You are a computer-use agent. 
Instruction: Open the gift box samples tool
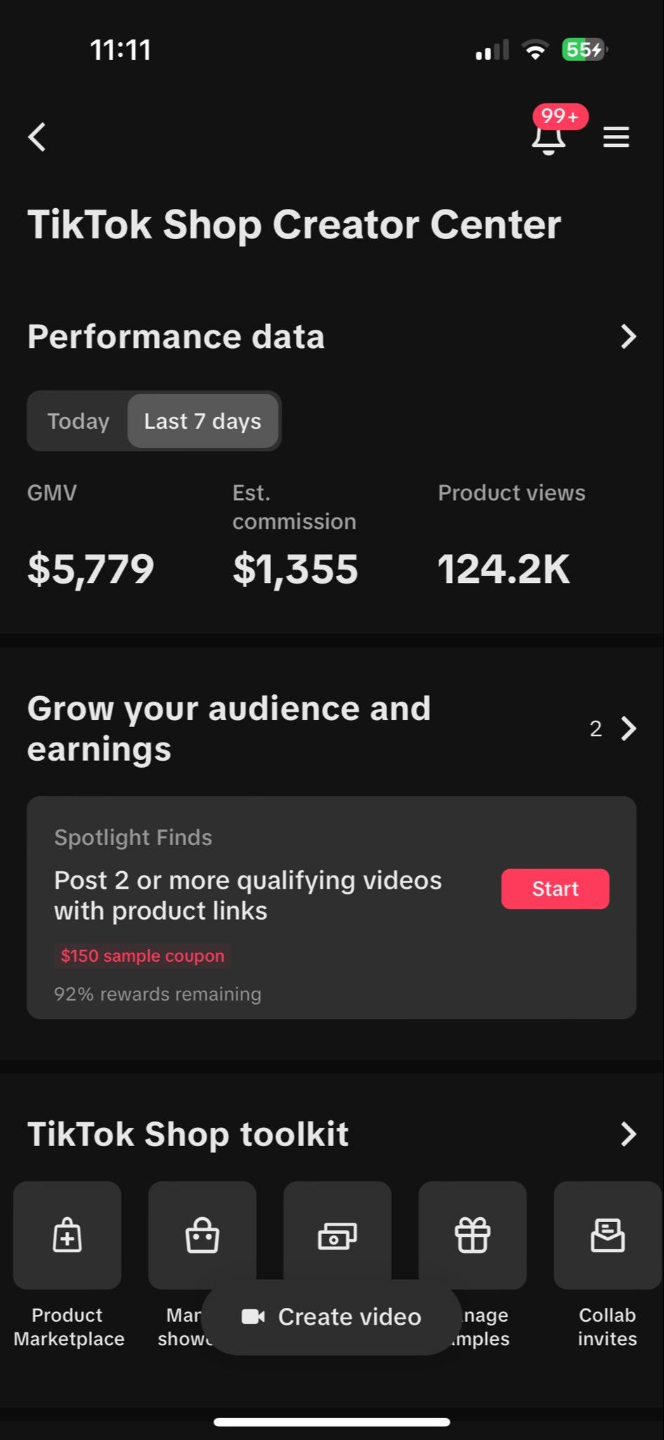[472, 1236]
